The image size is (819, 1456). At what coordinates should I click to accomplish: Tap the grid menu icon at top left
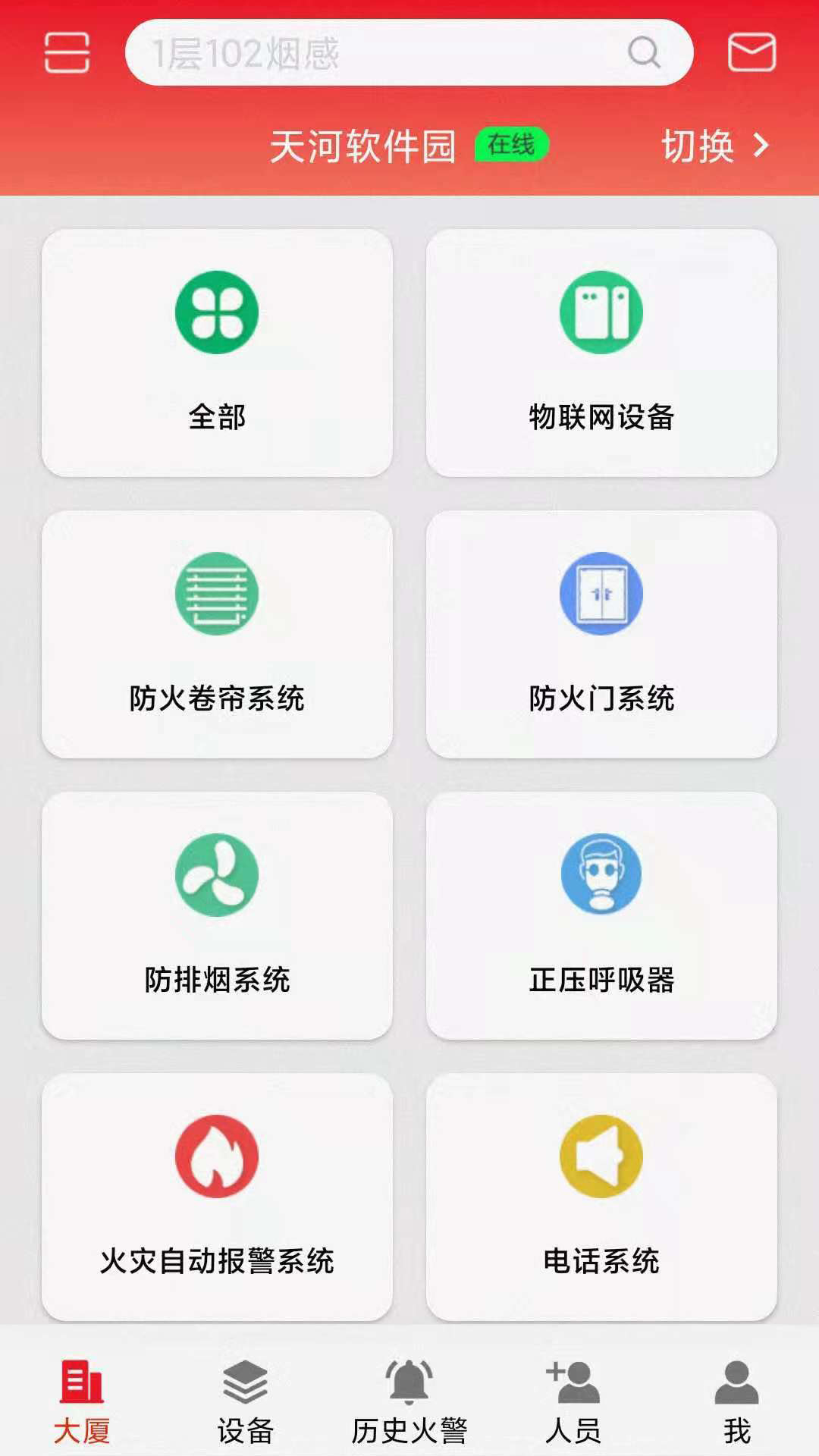click(67, 54)
